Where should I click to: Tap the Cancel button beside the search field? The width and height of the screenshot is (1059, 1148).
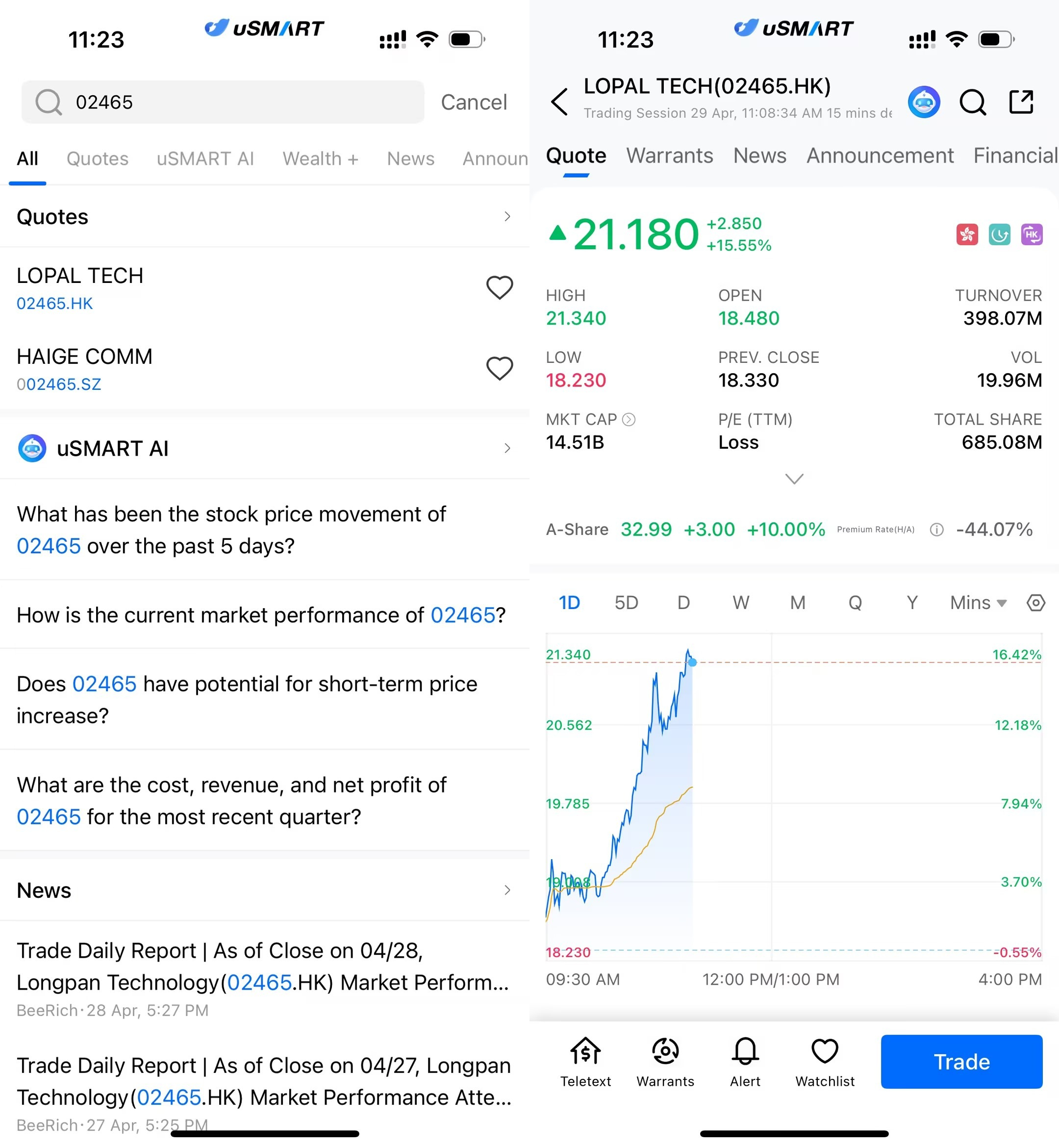[473, 102]
